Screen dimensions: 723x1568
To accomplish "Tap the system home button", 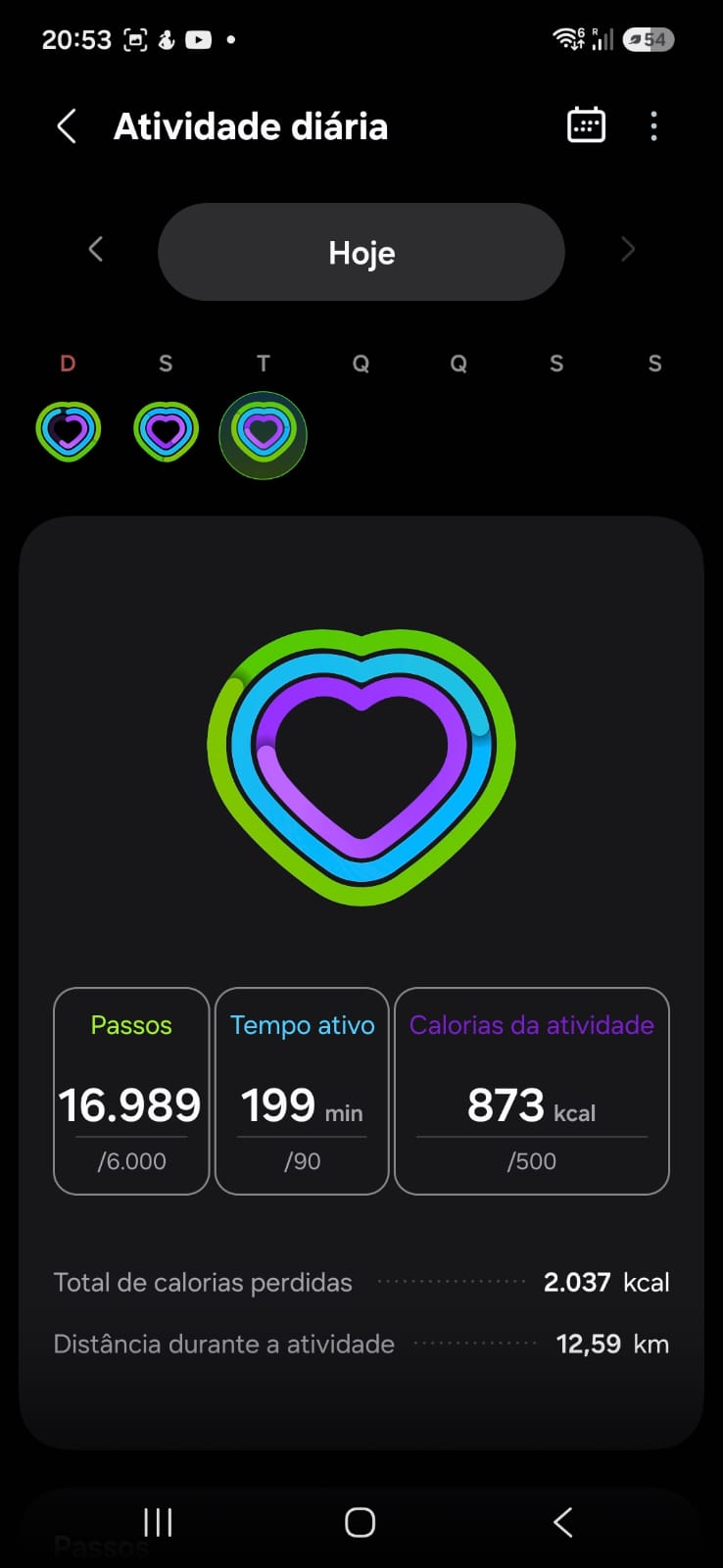I will (360, 1522).
